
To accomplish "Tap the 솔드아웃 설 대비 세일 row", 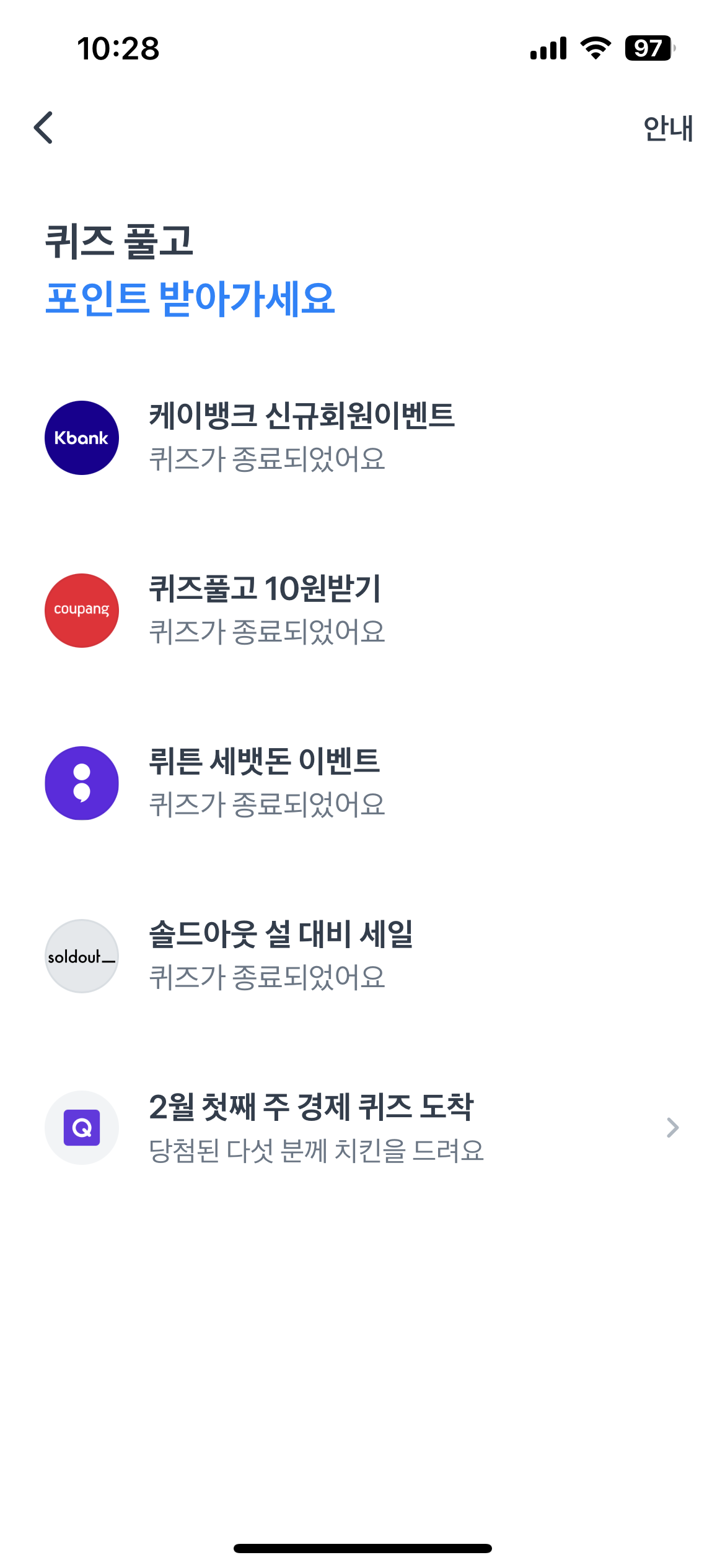I will click(280, 956).
